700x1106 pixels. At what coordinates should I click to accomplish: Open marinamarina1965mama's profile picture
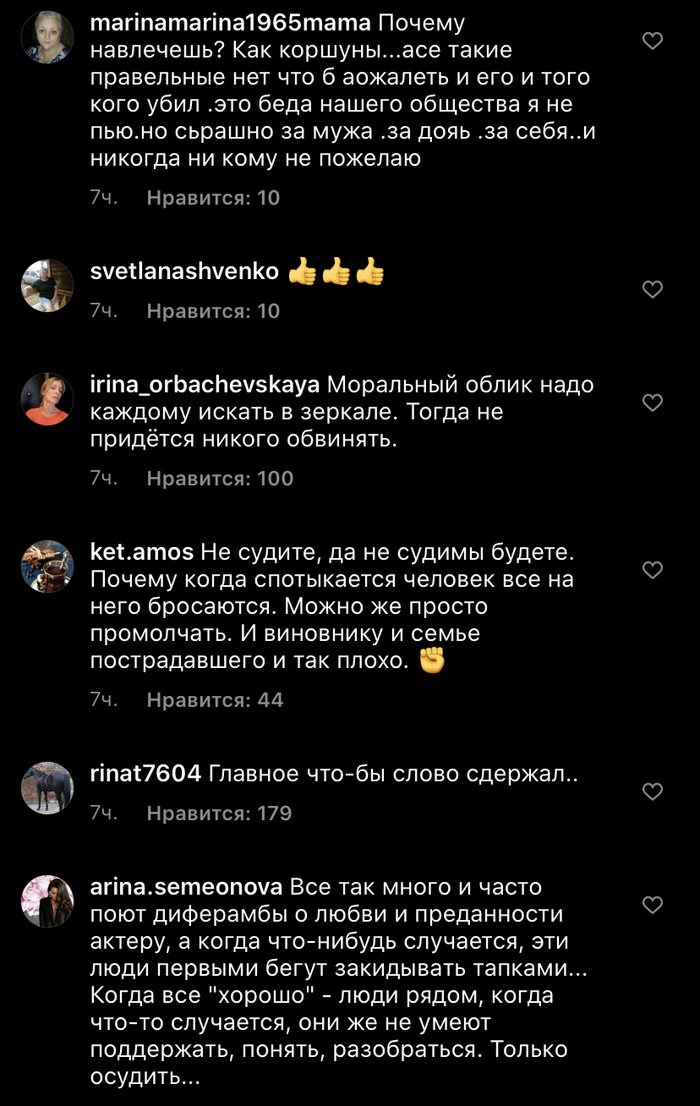[47, 37]
